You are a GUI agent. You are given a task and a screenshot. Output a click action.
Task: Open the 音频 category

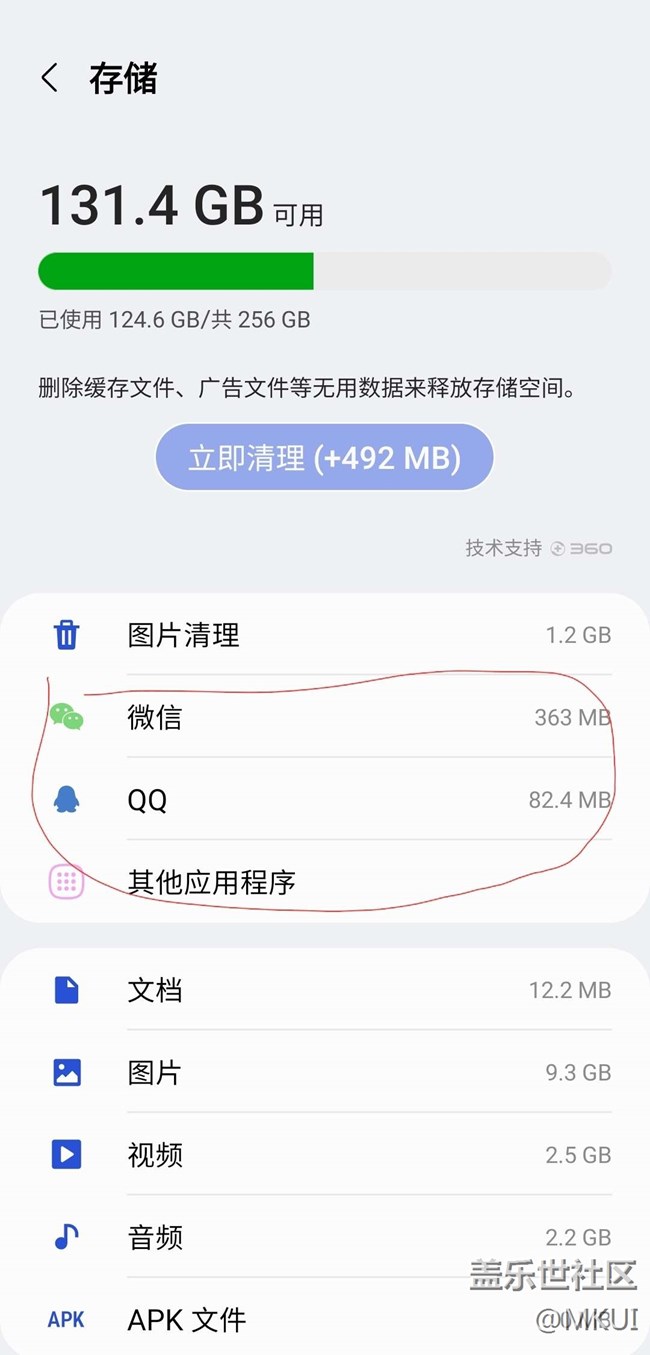(325, 1237)
